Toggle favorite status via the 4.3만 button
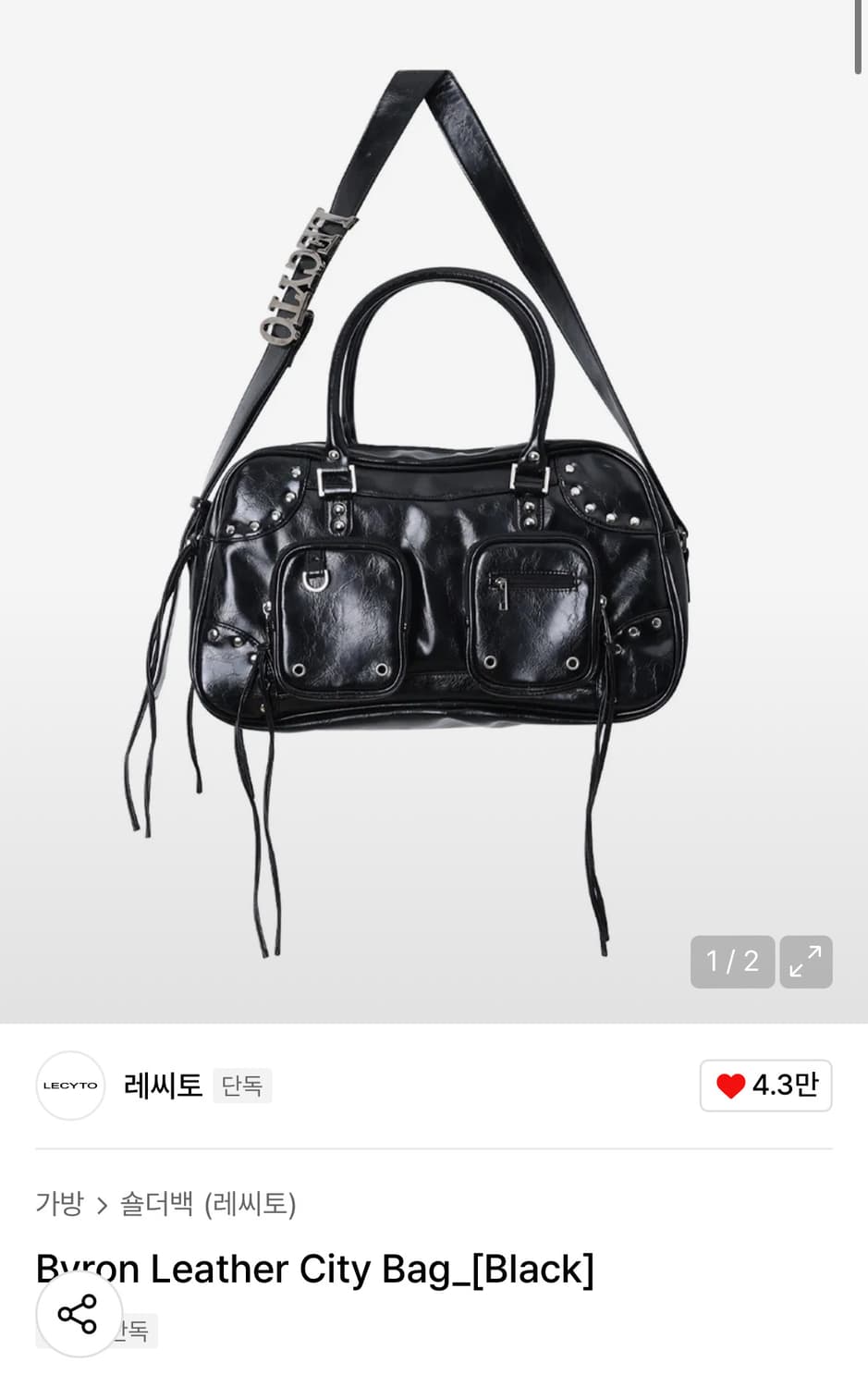This screenshot has height=1387, width=868. pos(765,1086)
